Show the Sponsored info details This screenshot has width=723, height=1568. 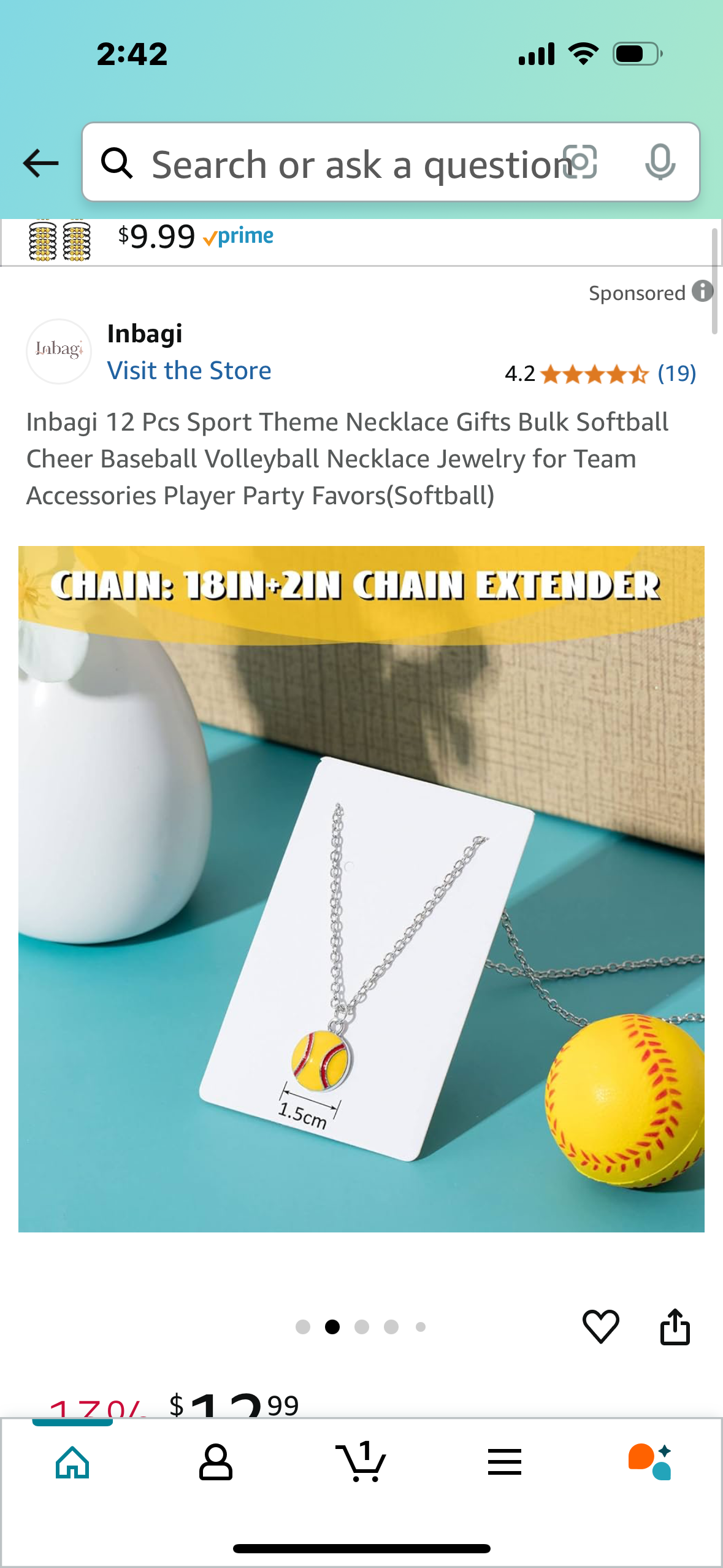pyautogui.click(x=702, y=291)
